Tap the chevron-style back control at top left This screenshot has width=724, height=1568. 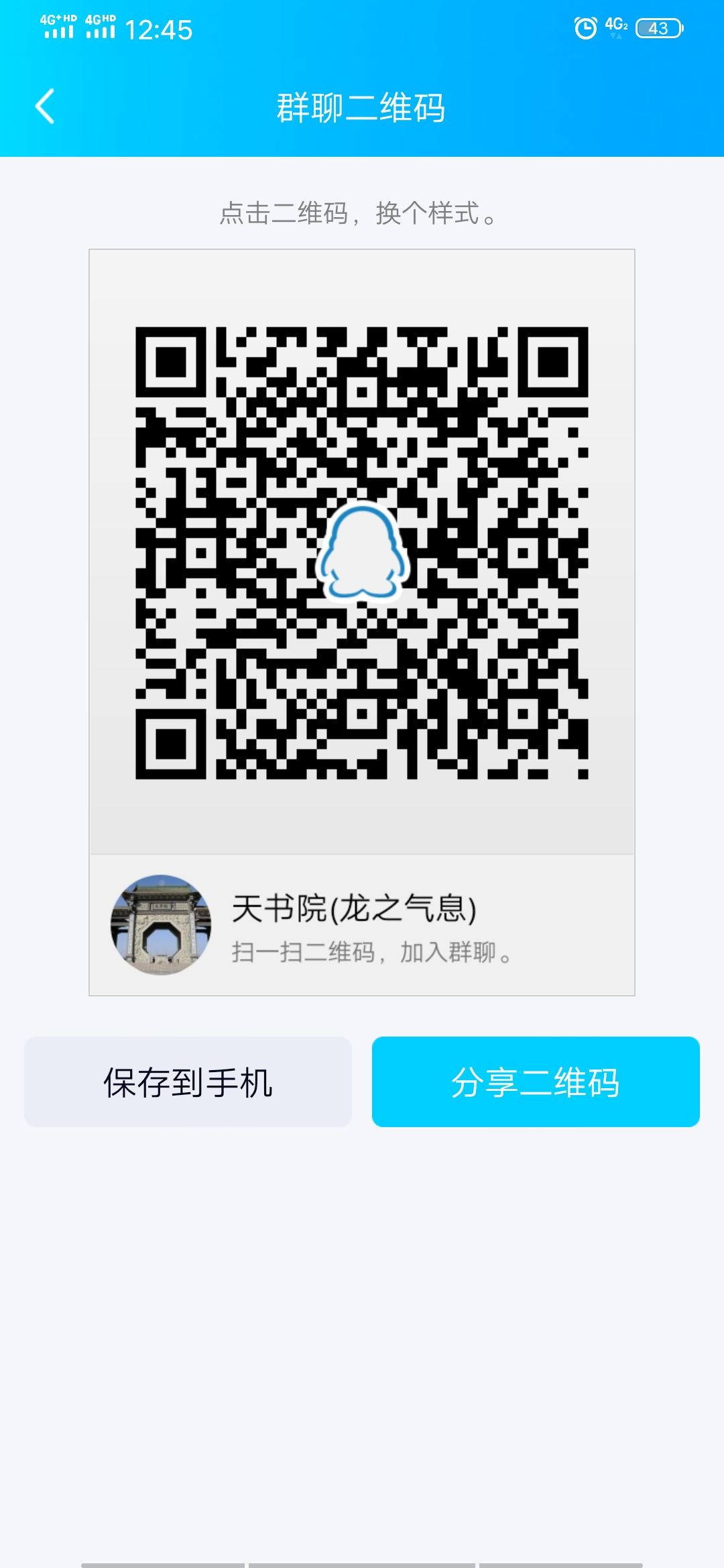[x=44, y=107]
